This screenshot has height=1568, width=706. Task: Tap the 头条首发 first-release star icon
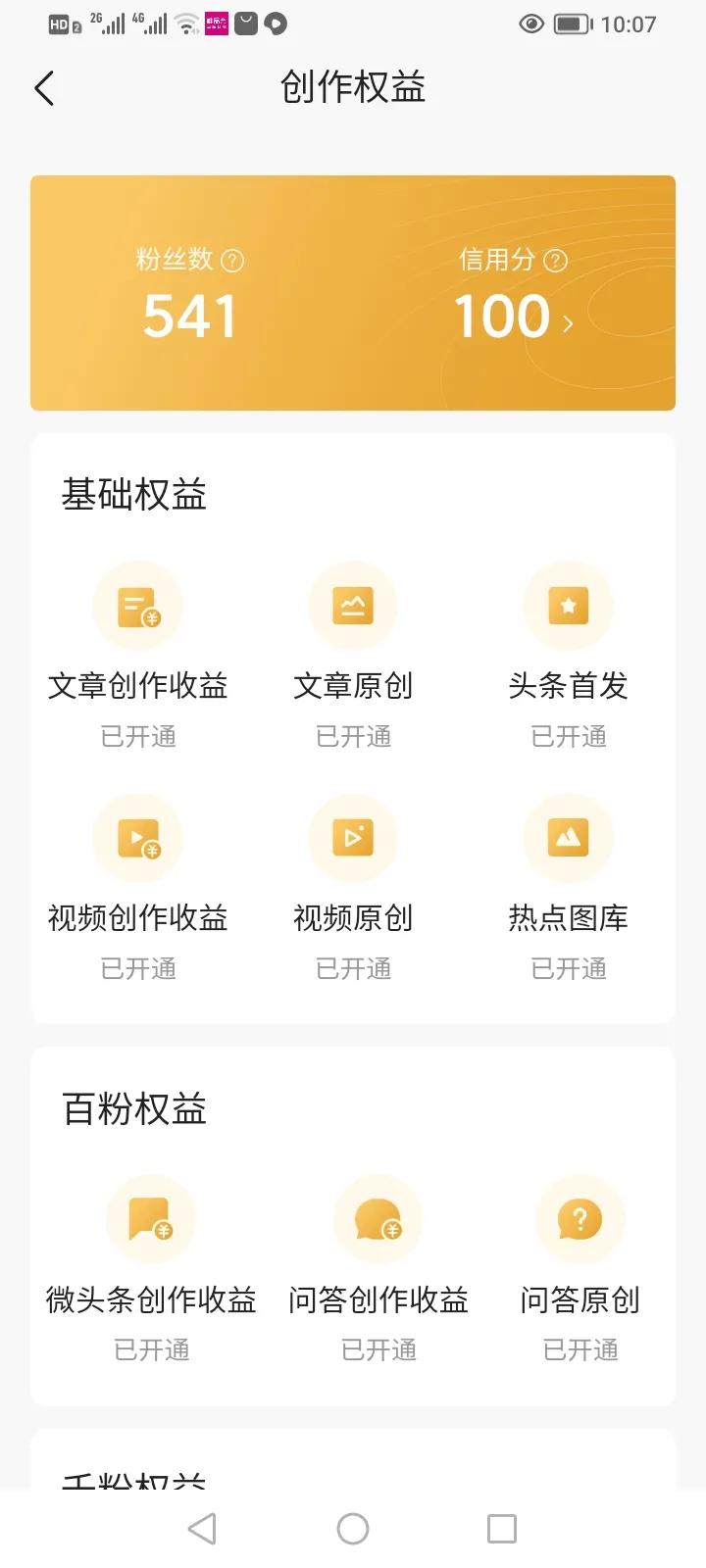pyautogui.click(x=568, y=606)
